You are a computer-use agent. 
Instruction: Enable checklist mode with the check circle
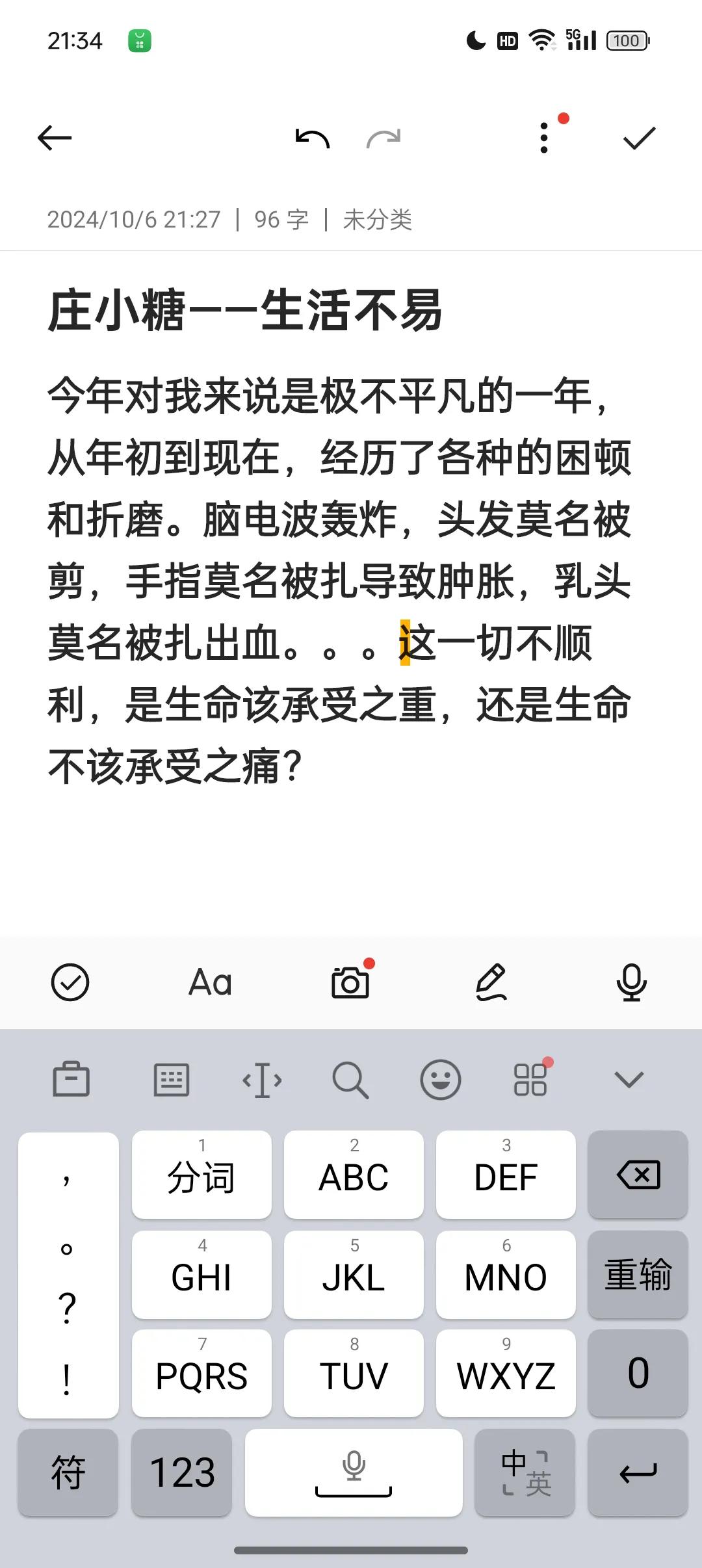tap(70, 982)
